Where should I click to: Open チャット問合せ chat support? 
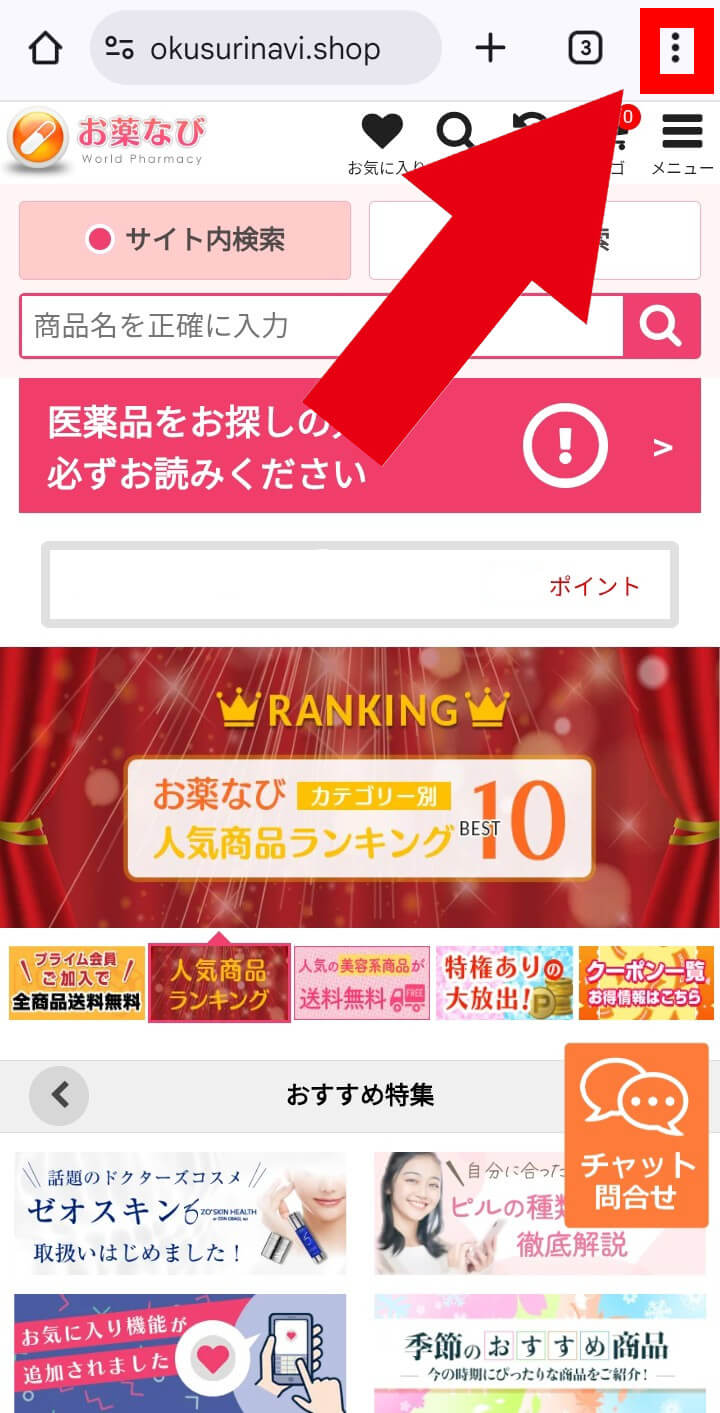click(x=636, y=1135)
